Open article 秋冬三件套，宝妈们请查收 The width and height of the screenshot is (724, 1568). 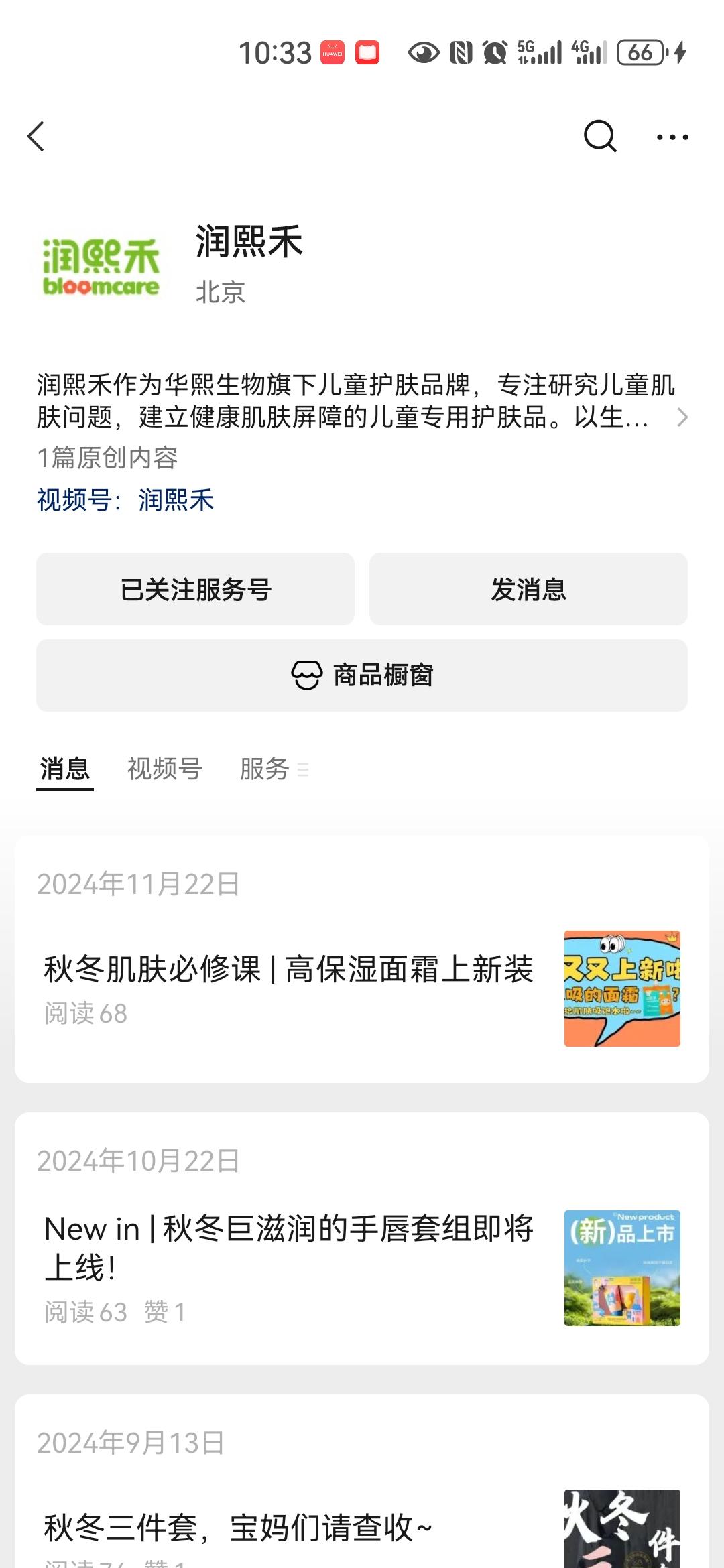tap(239, 1528)
